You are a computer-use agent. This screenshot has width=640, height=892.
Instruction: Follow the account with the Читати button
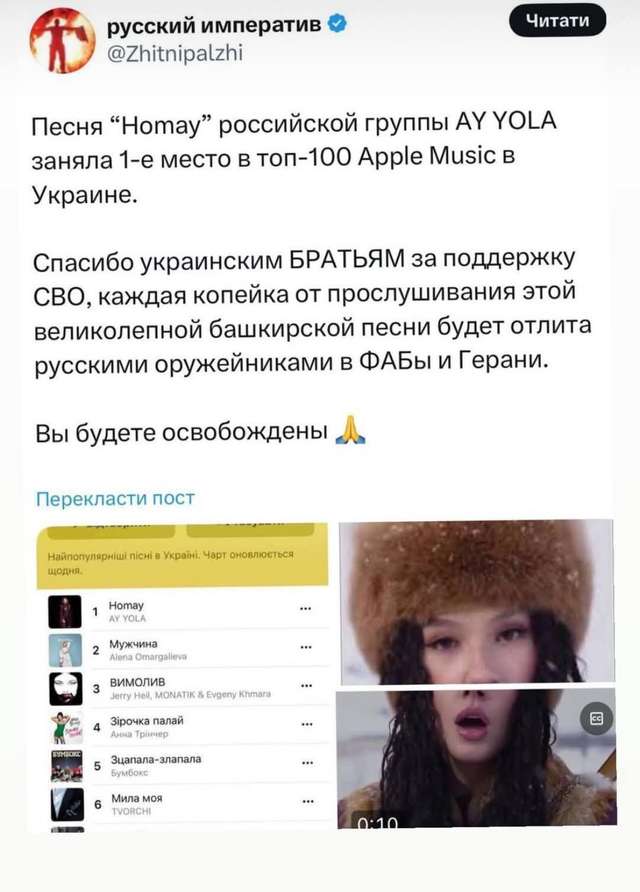coord(558,21)
